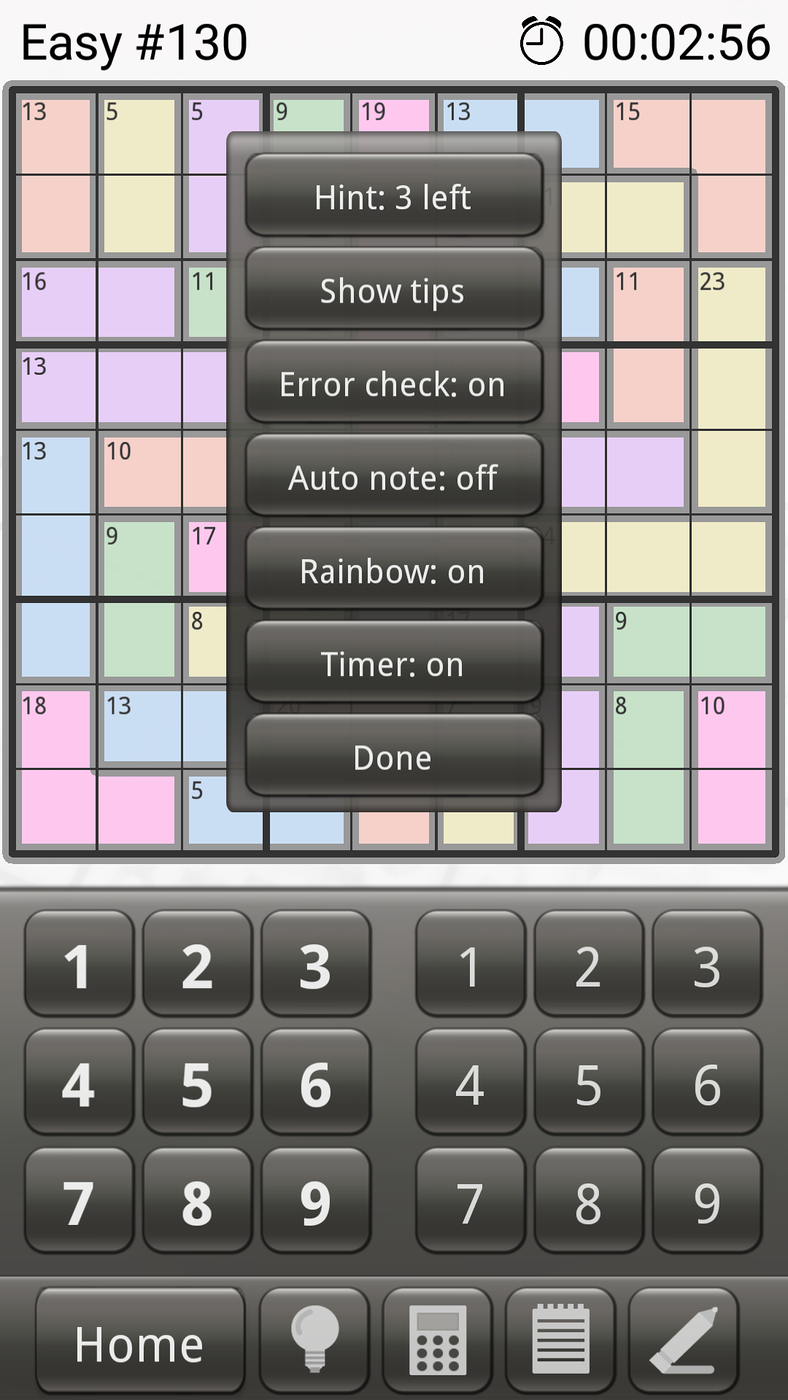Switch off Rainbow coloring
The width and height of the screenshot is (788, 1400).
pos(393,572)
